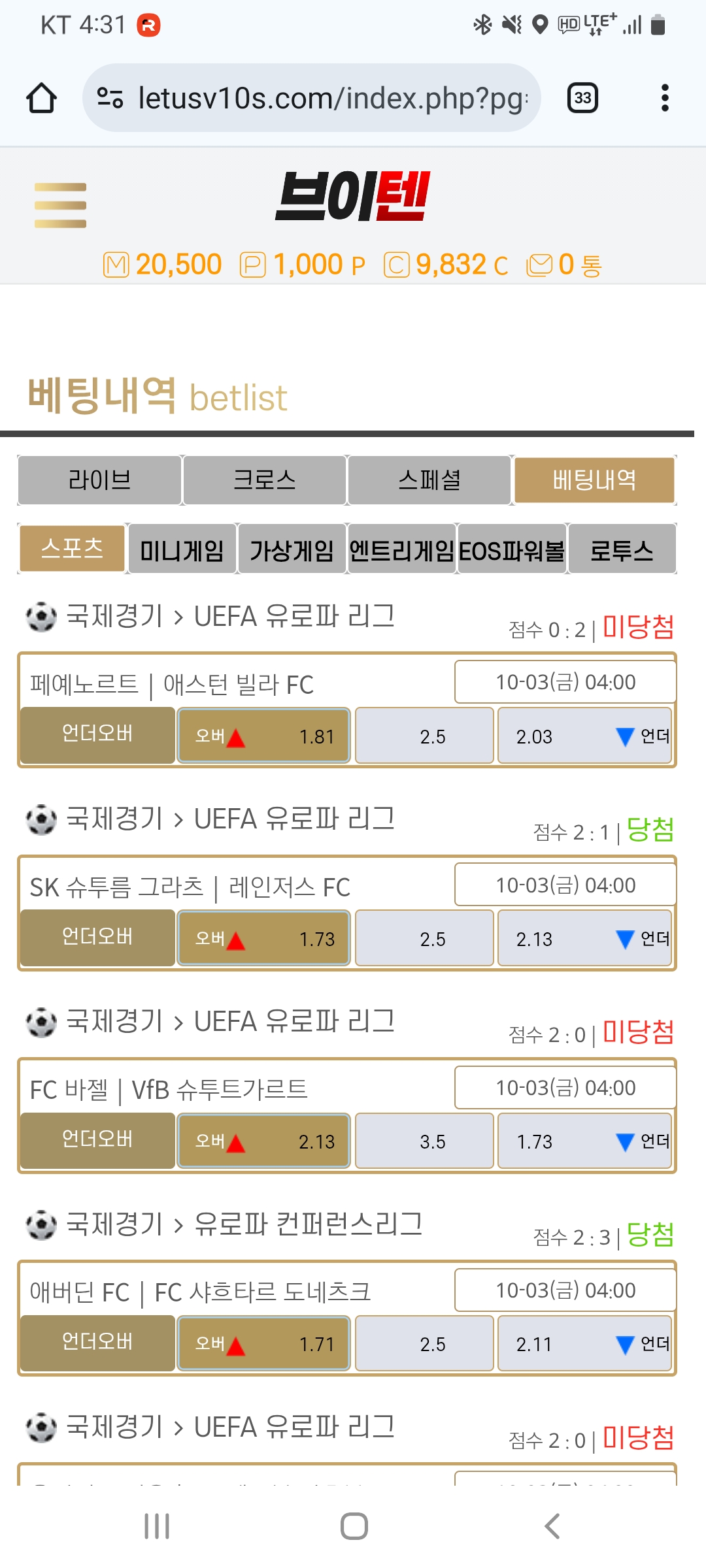The width and height of the screenshot is (706, 1568).
Task: Open the hamburger drawer menu
Action: point(60,205)
